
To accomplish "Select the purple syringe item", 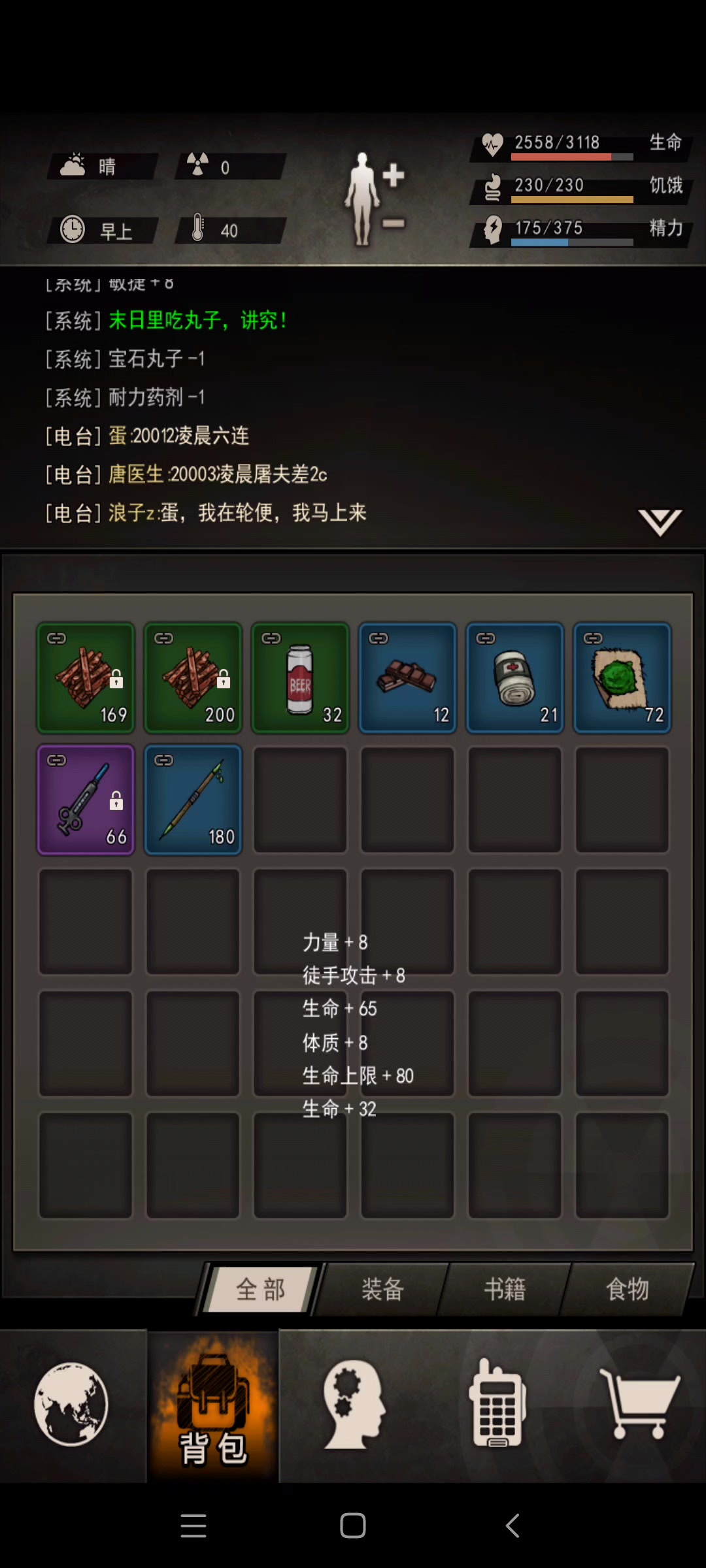I will pos(86,800).
